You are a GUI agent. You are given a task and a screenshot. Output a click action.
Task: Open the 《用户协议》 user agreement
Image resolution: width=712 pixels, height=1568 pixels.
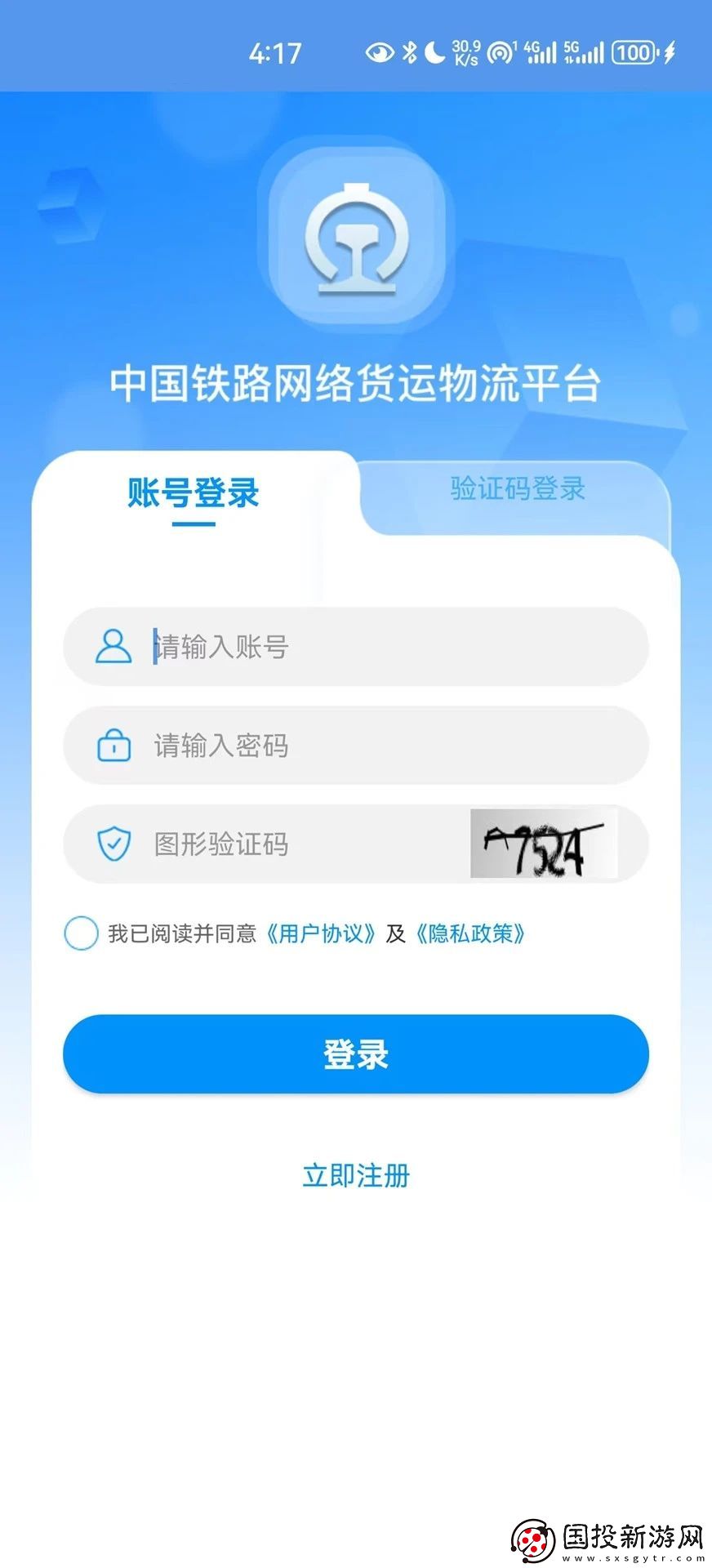pos(322,933)
